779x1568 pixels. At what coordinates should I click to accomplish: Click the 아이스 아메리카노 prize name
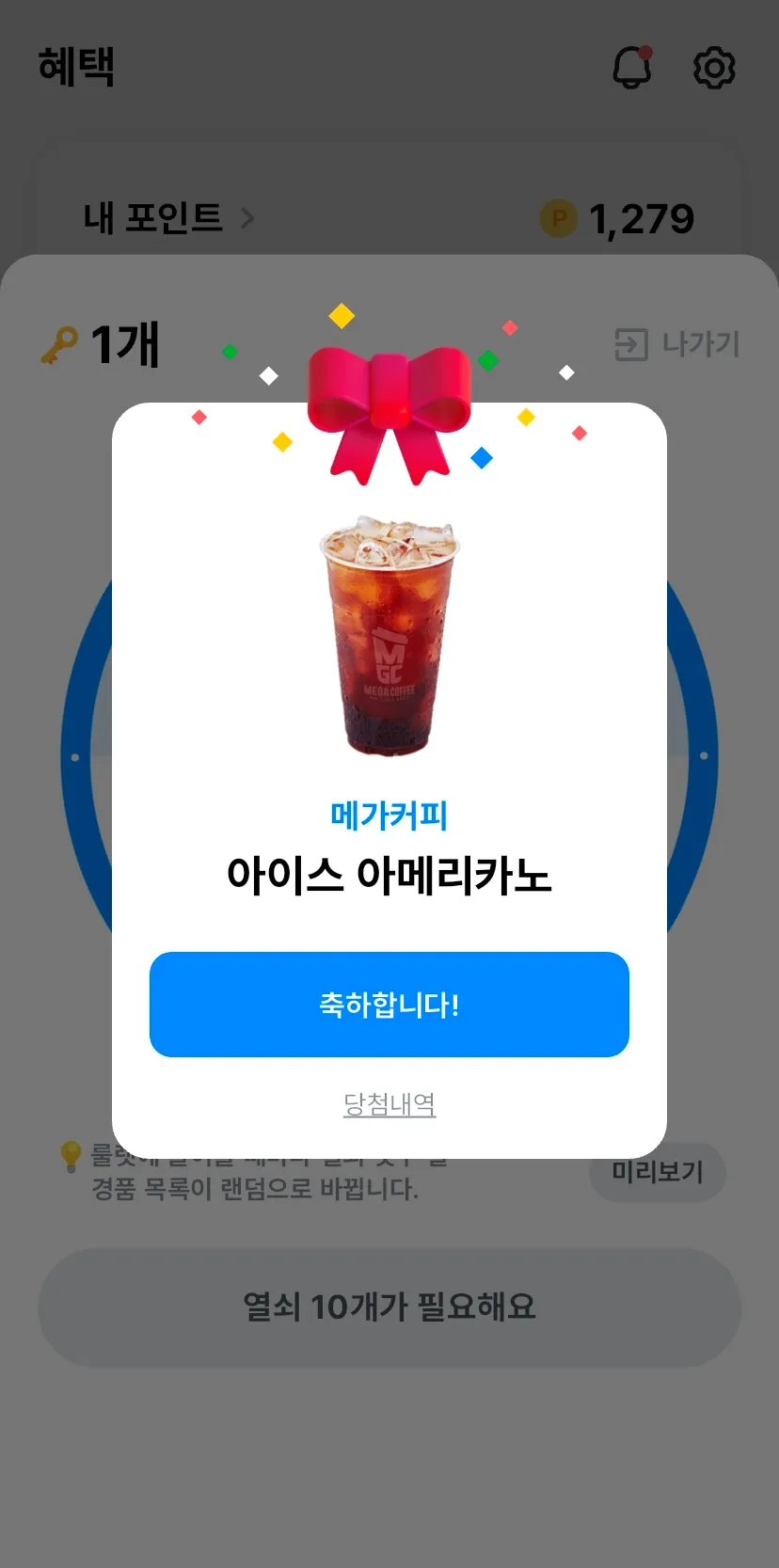tap(389, 875)
